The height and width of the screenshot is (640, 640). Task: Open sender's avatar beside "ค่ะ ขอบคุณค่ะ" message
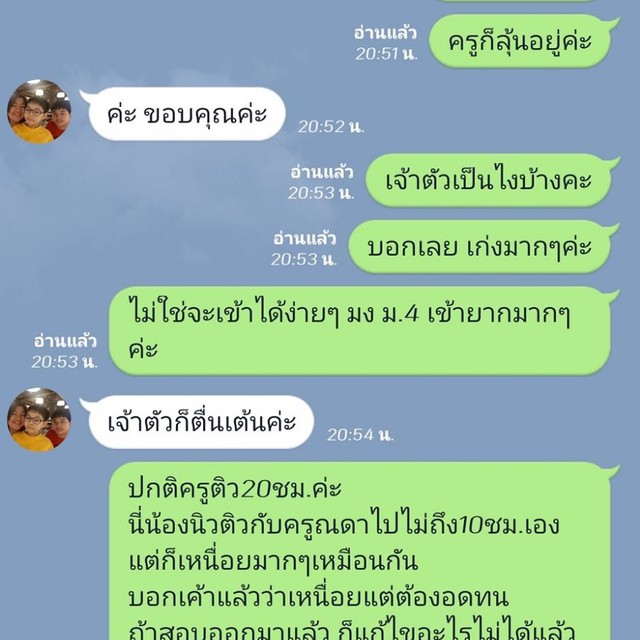pos(39,111)
